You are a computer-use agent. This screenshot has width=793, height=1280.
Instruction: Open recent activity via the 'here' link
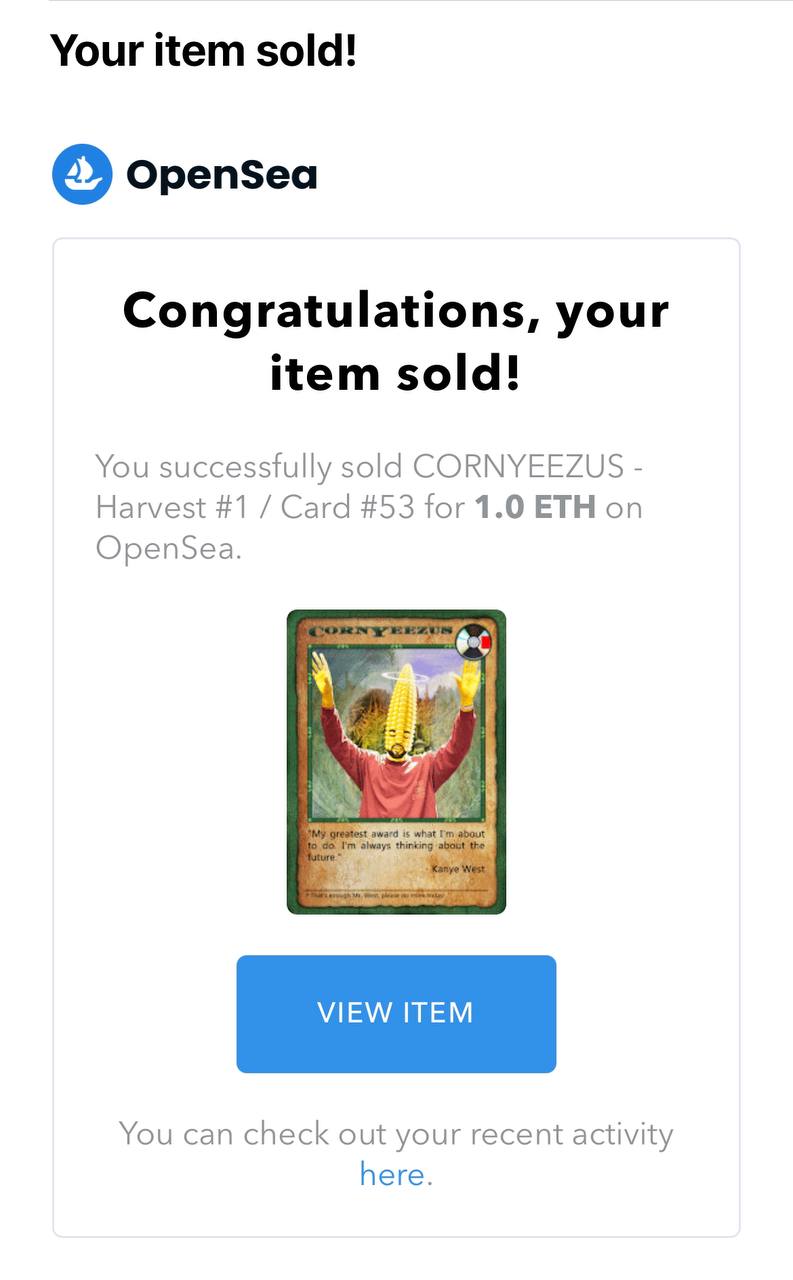(392, 1174)
